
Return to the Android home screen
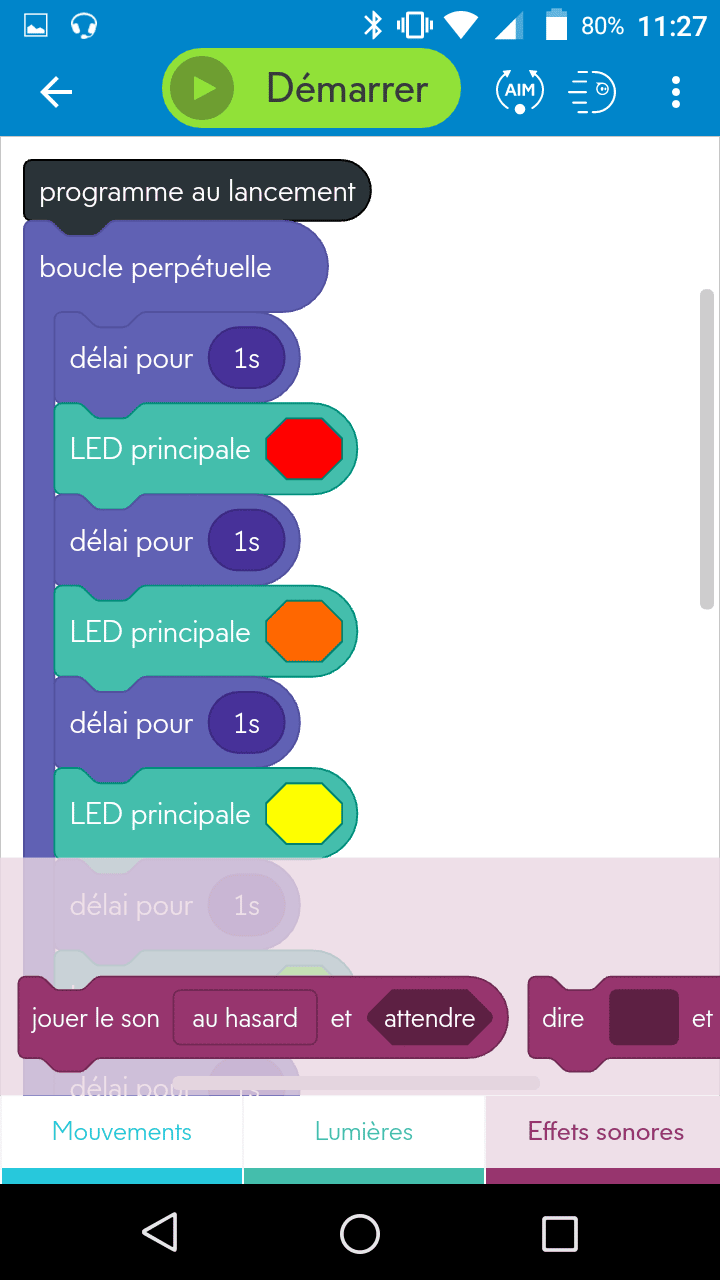point(360,1234)
